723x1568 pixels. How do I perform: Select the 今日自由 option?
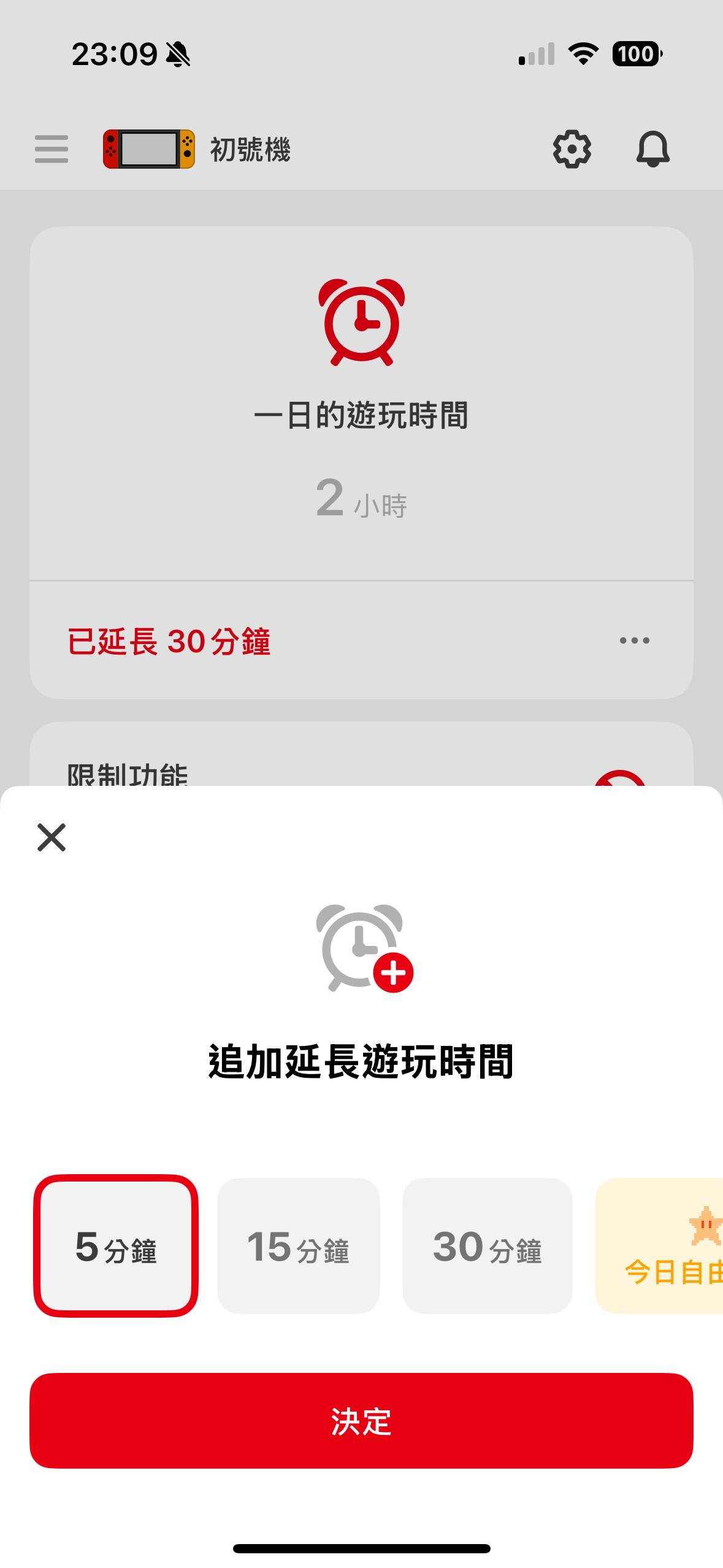(x=665, y=1246)
